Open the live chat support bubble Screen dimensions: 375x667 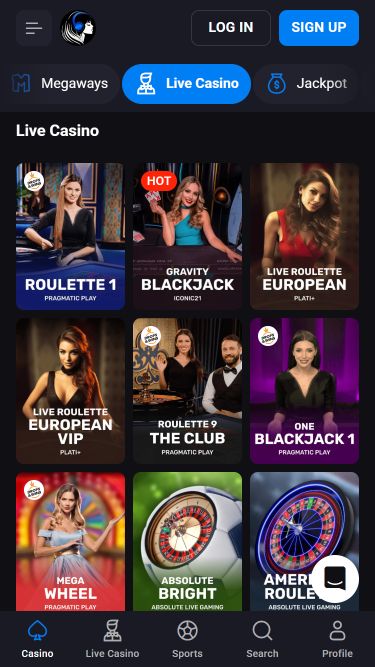coord(335,579)
